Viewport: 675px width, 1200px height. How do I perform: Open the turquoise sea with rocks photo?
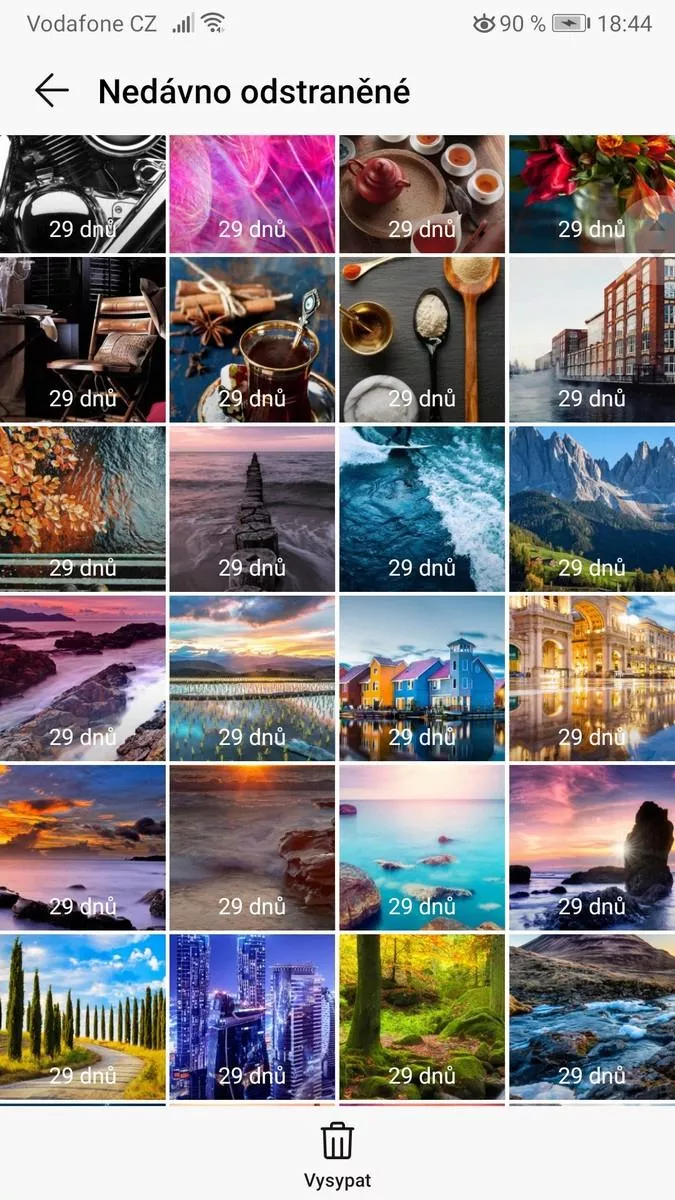(422, 848)
